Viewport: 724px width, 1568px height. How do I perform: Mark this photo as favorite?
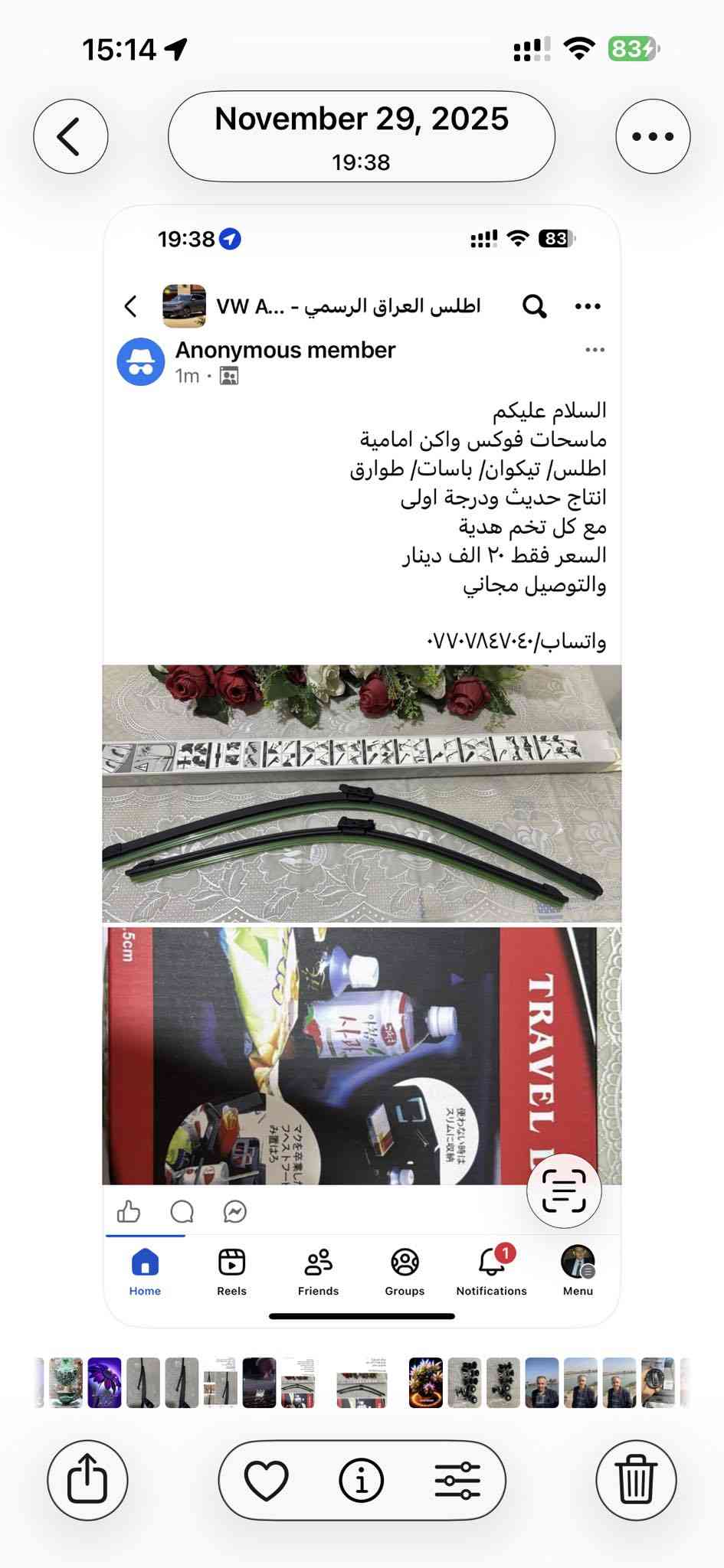point(266,1480)
